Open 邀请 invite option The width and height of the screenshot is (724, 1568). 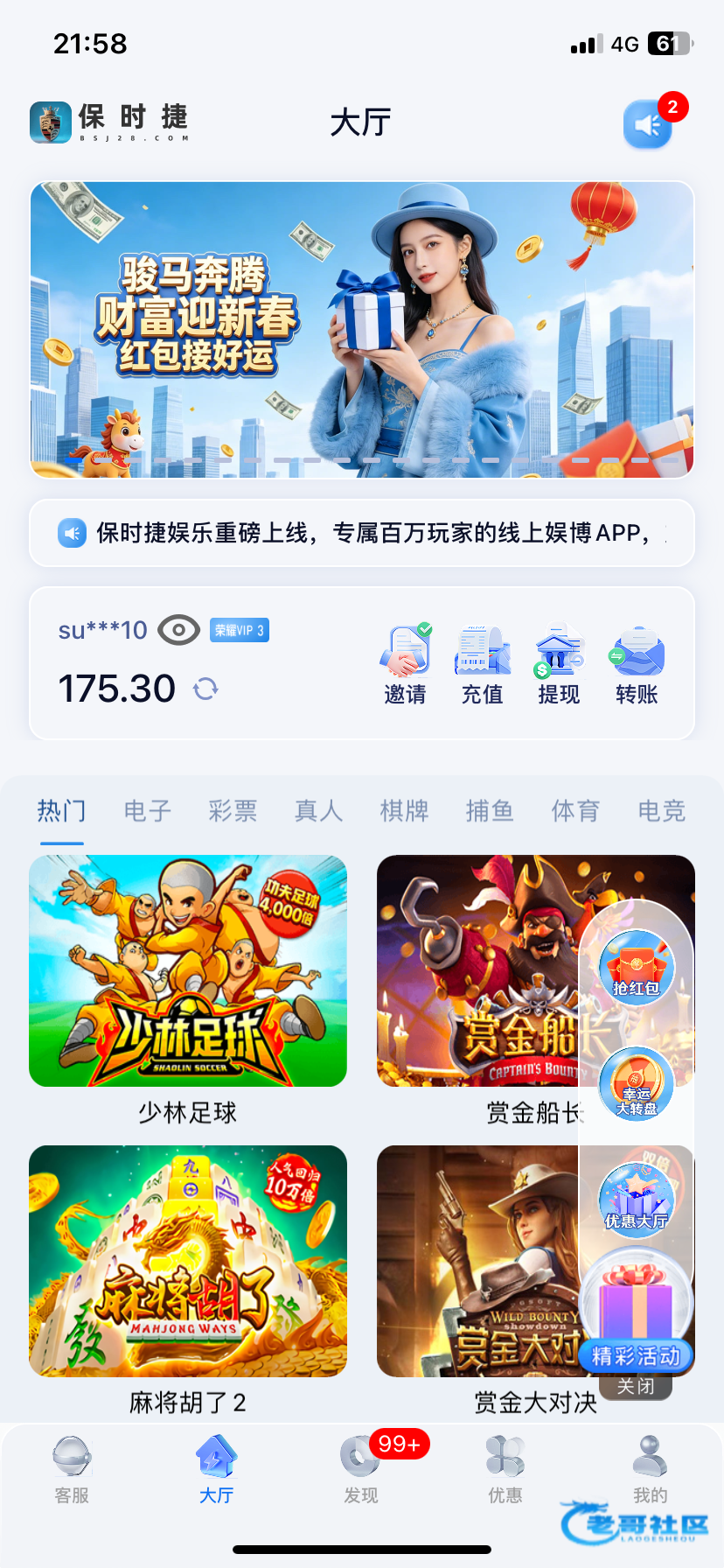pyautogui.click(x=405, y=666)
